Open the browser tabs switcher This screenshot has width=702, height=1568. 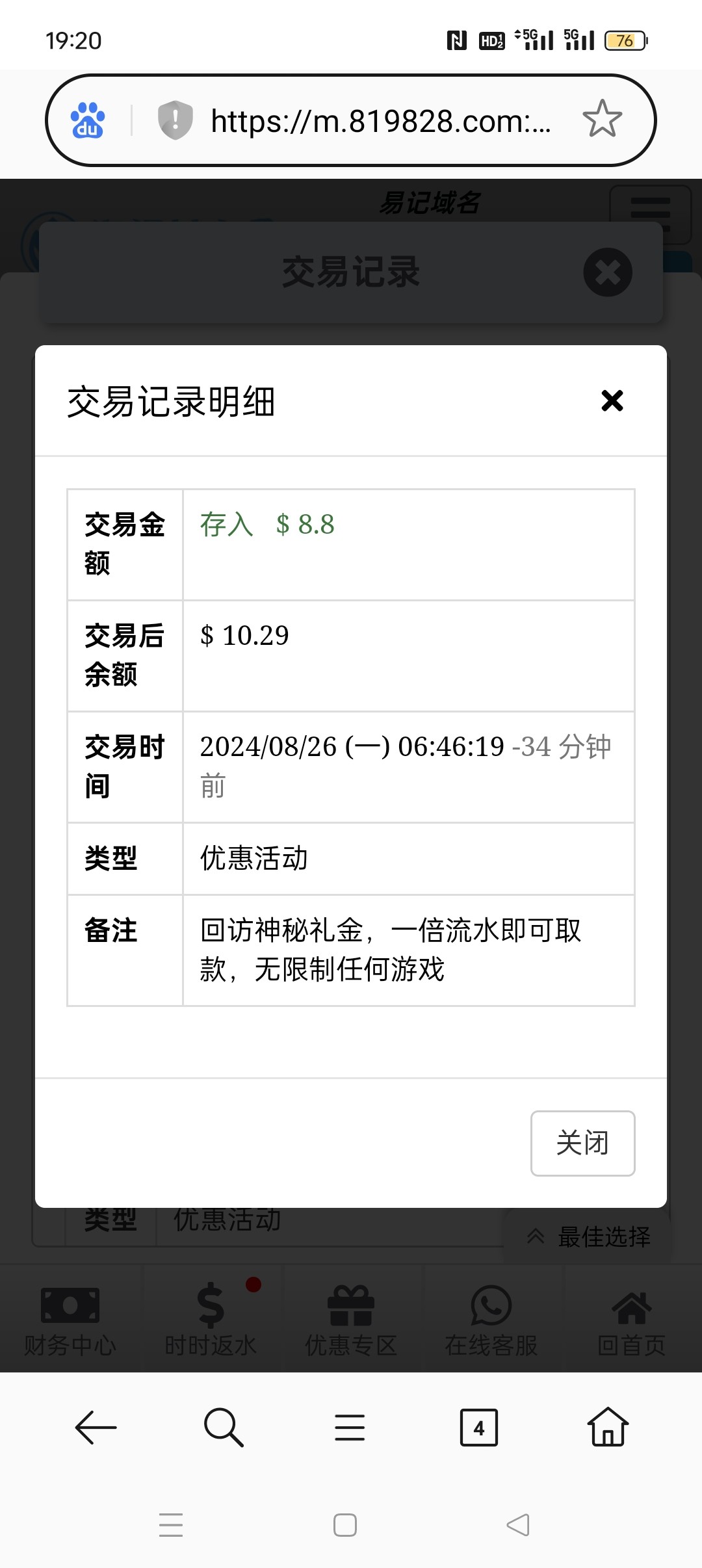coord(478,1428)
